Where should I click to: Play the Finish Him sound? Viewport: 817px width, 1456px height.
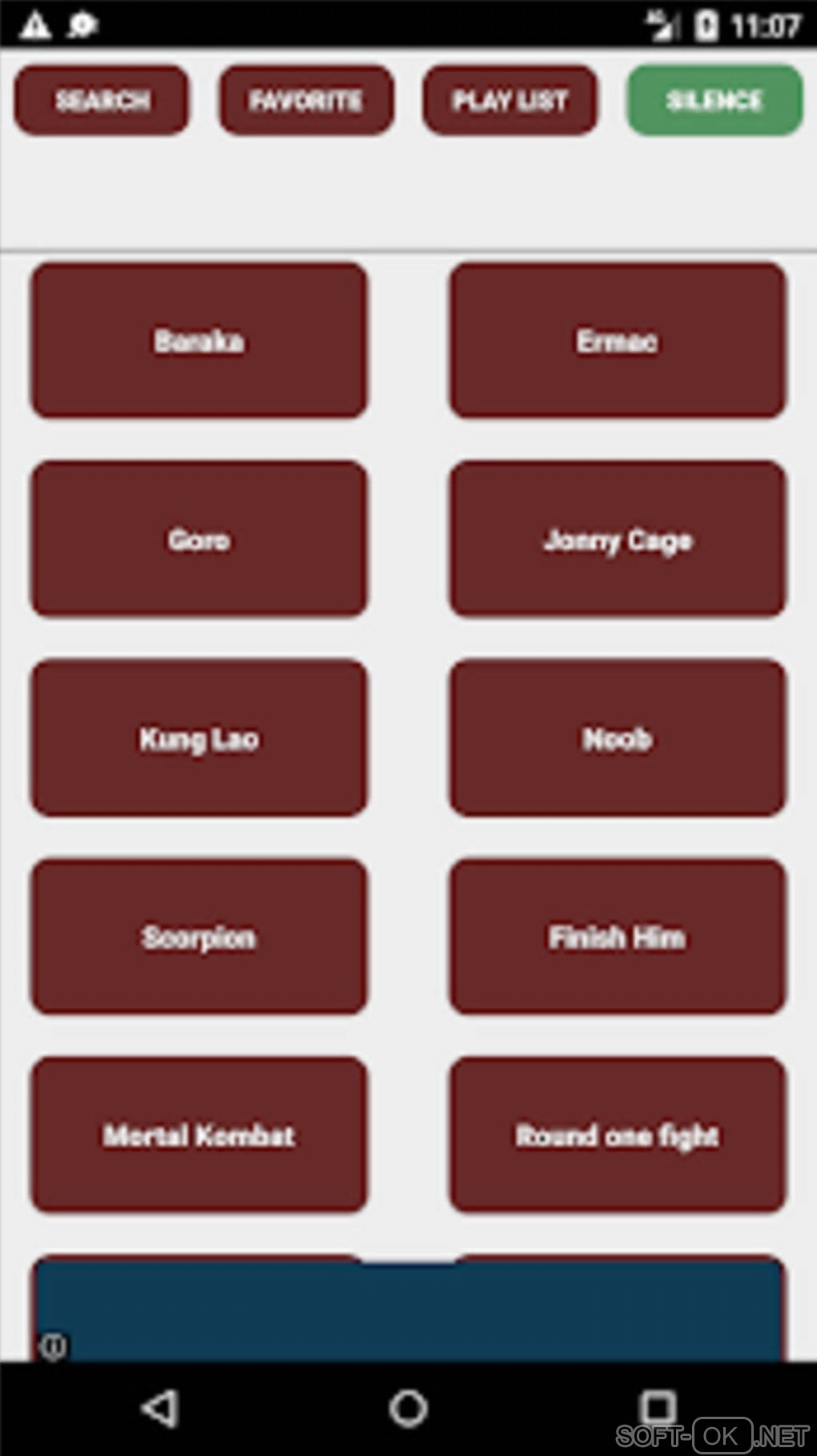[x=617, y=937]
